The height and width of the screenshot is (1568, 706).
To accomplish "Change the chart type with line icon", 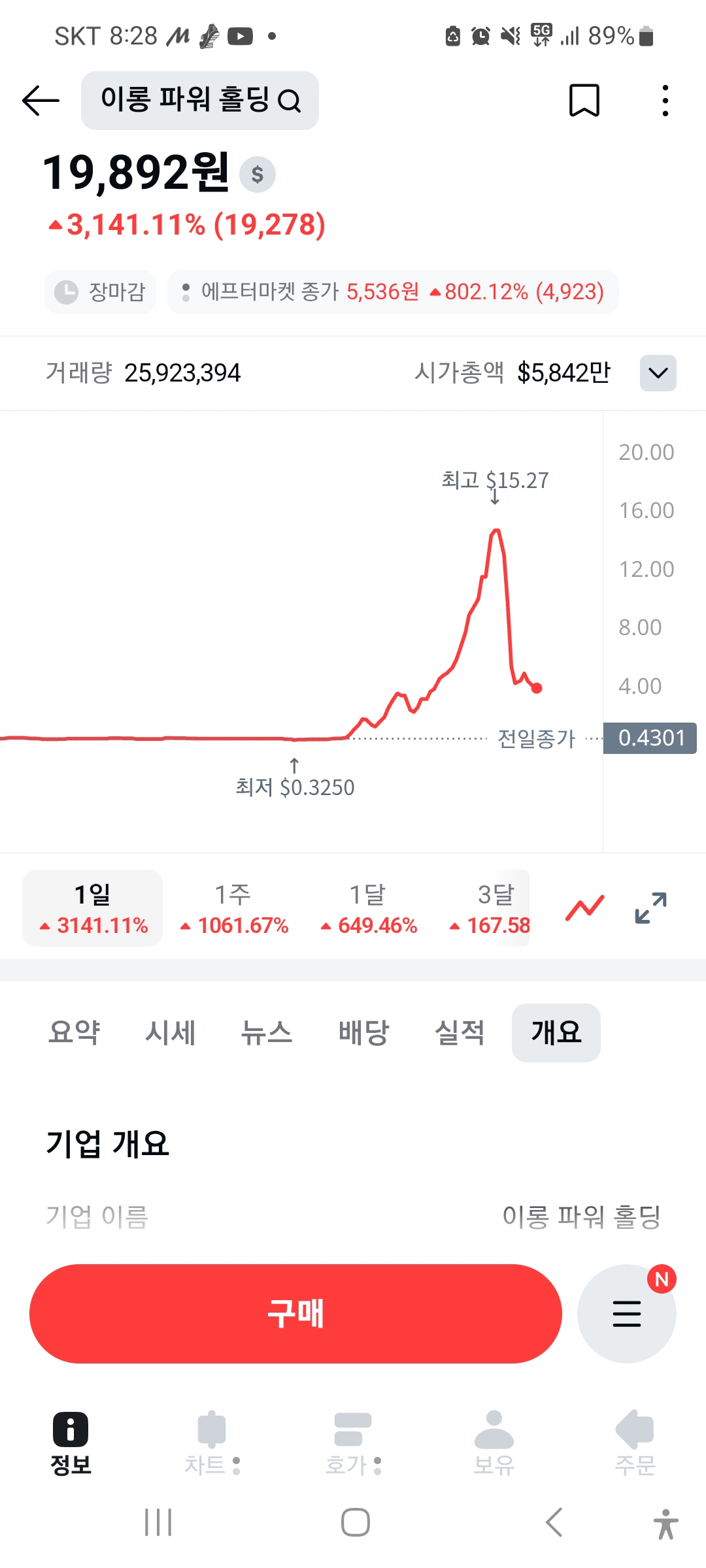I will pos(584,908).
